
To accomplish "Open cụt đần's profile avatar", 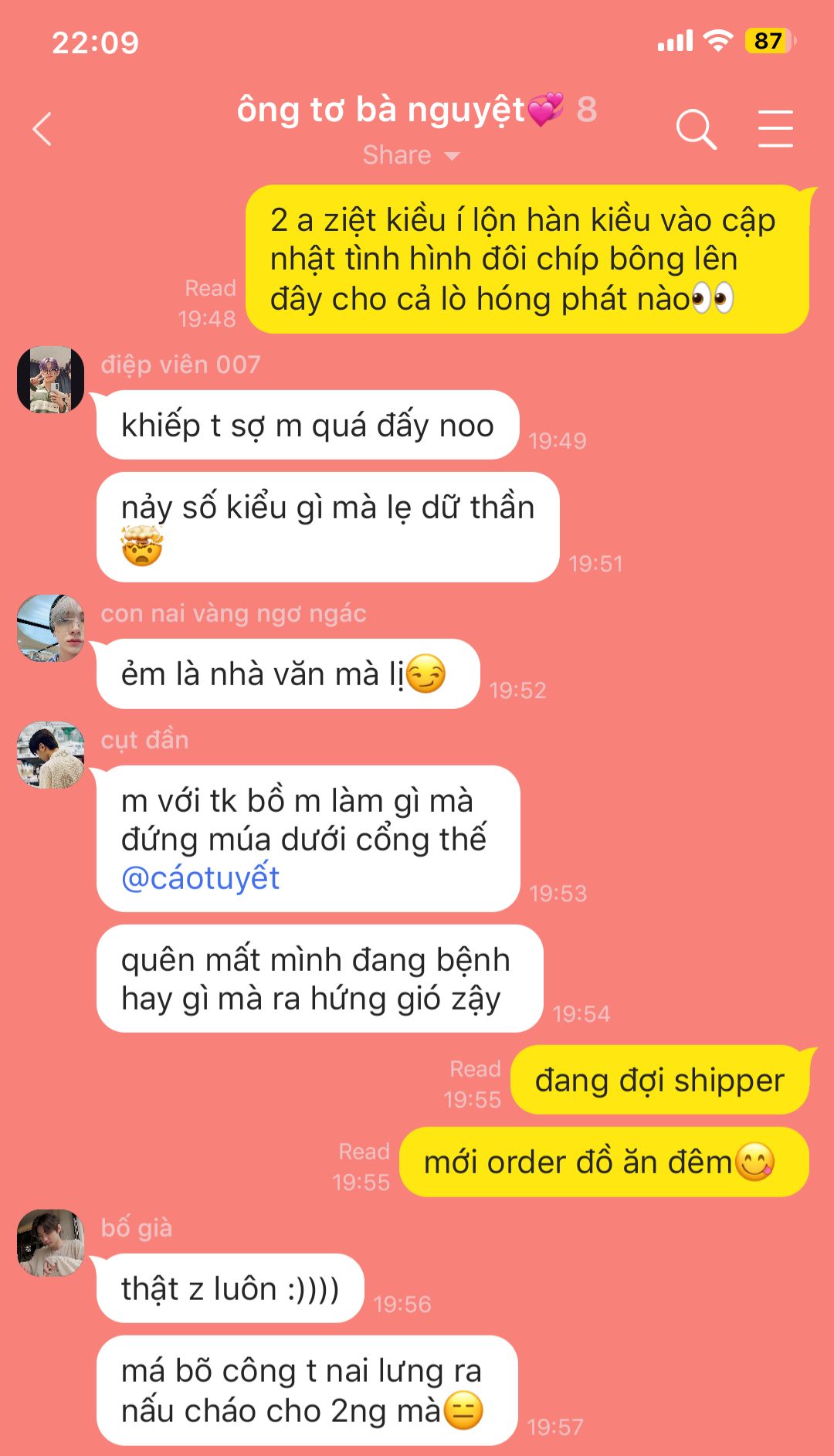I will point(51,755).
